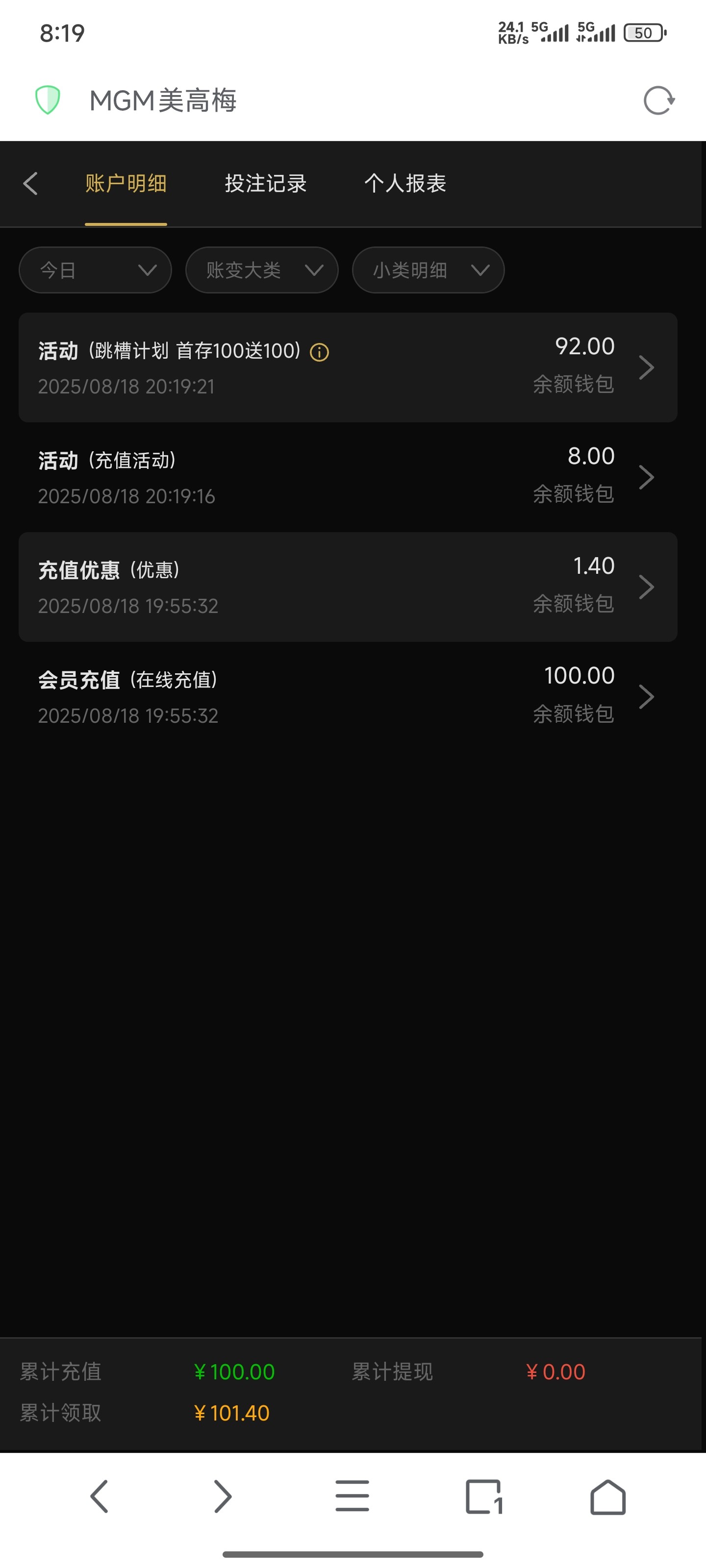Select the 账户明细 tab

pyautogui.click(x=126, y=183)
